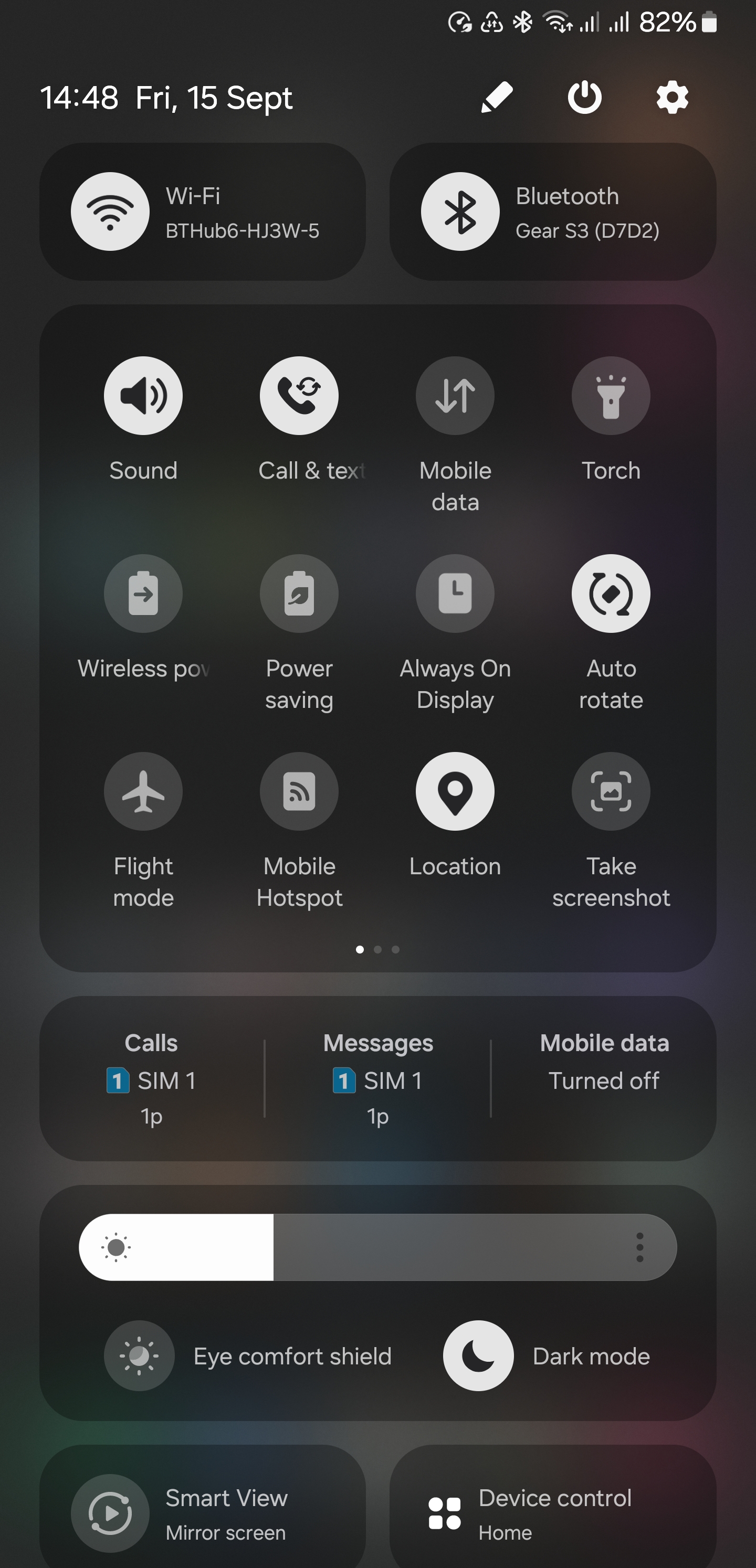
Task: Expand Wi-Fi options for BTHub6-HJ3W-5
Action: (x=244, y=211)
